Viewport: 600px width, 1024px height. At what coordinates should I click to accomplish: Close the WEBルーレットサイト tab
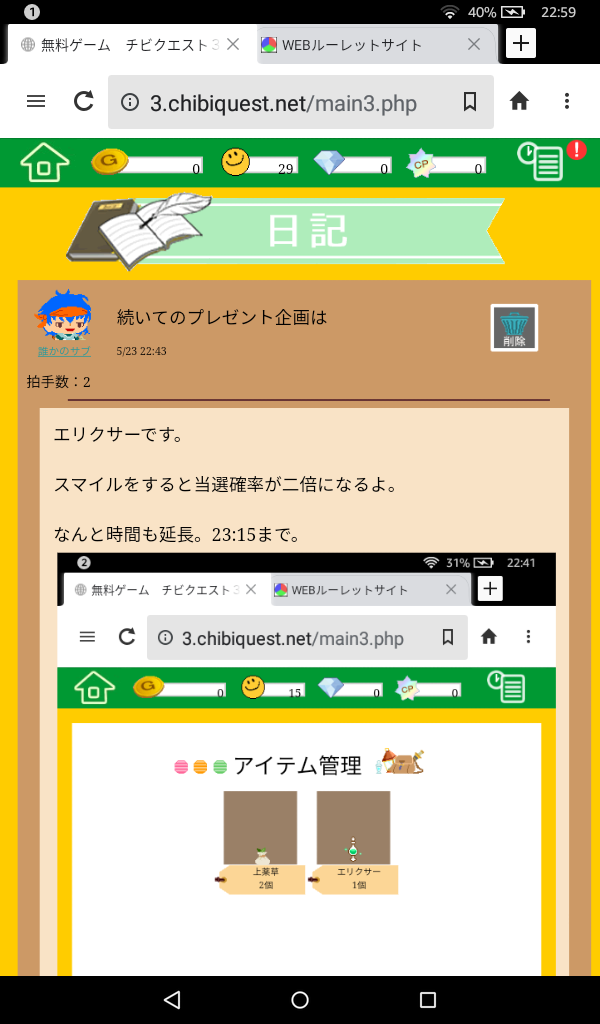(474, 45)
